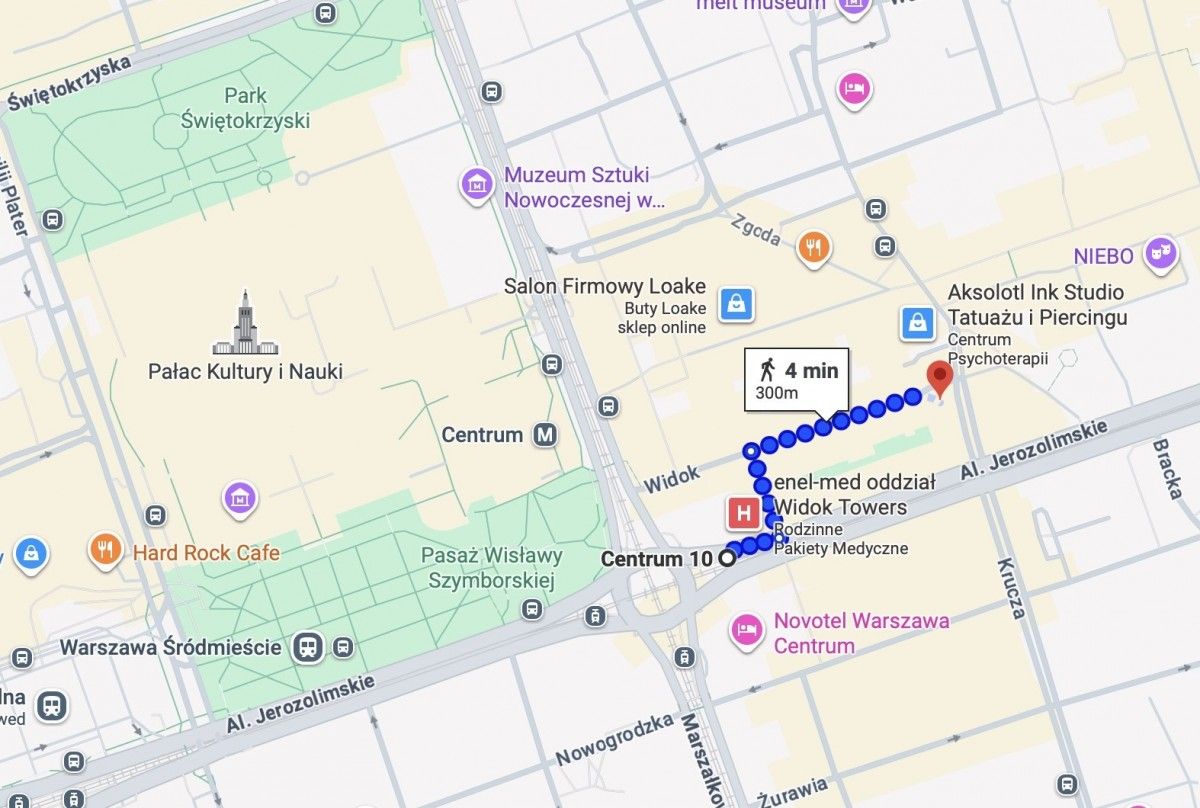The height and width of the screenshot is (808, 1200).
Task: Tap the Centrum 10 route start point
Action: 727,559
